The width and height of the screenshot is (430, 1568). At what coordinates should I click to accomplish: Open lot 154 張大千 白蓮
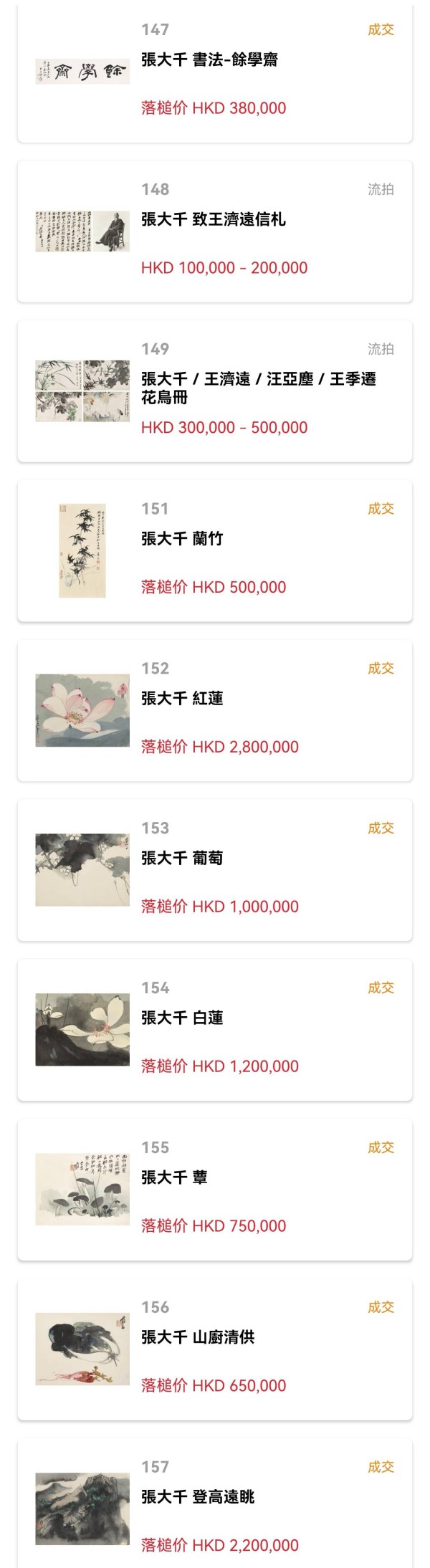[x=182, y=1018]
